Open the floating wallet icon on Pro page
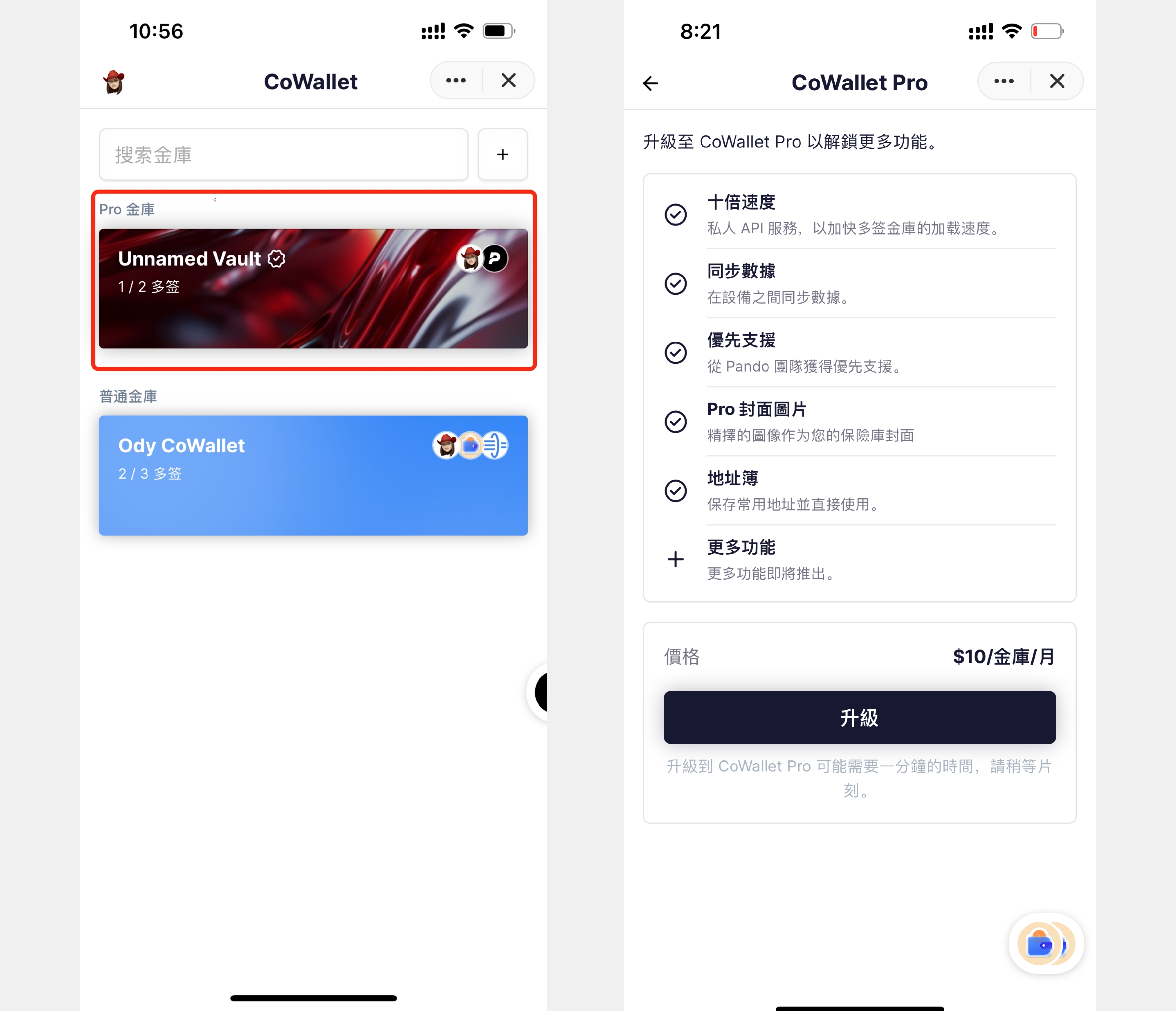1176x1011 pixels. [1045, 944]
